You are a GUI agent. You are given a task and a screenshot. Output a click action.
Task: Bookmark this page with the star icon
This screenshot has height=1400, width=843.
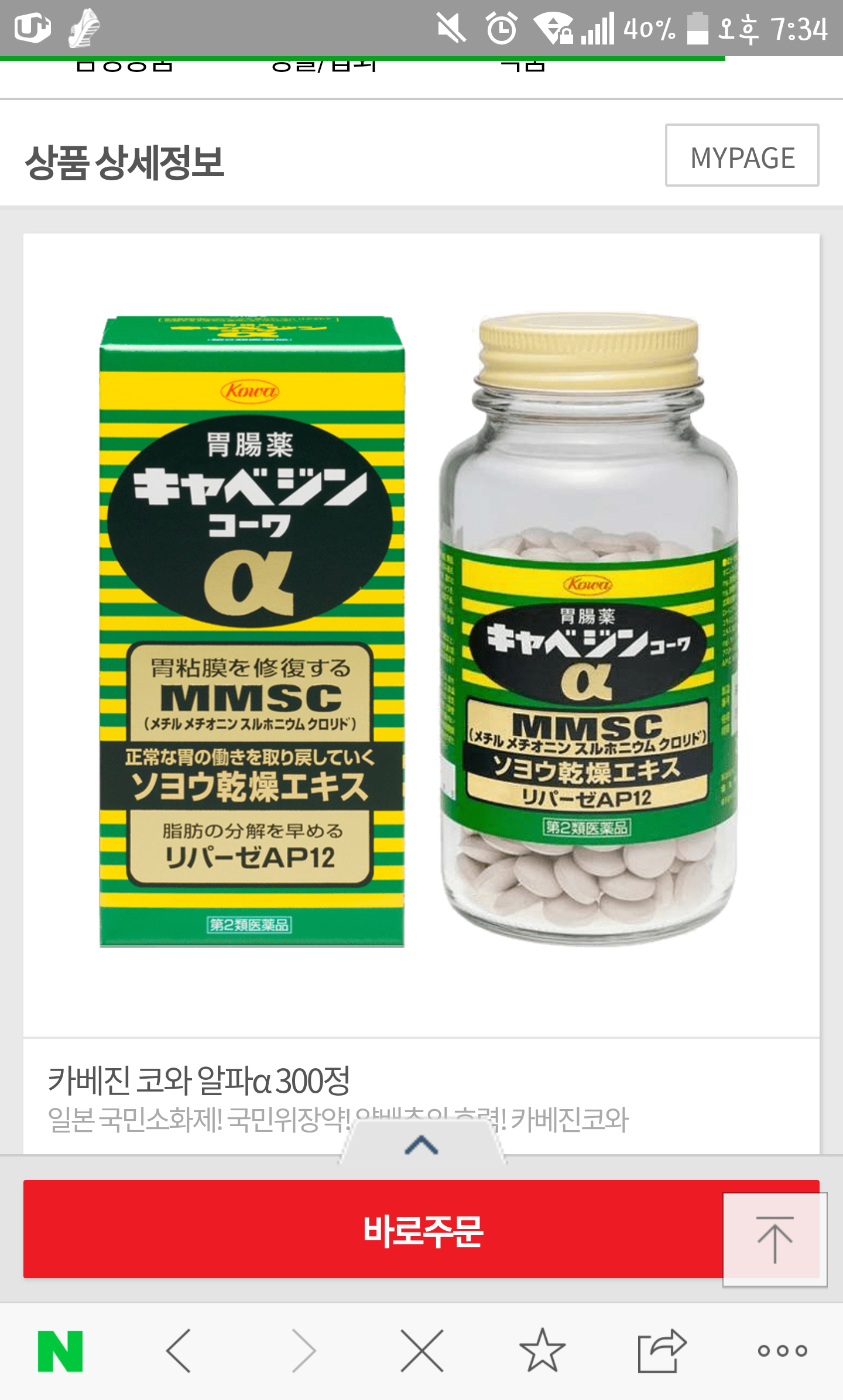pyautogui.click(x=542, y=1351)
